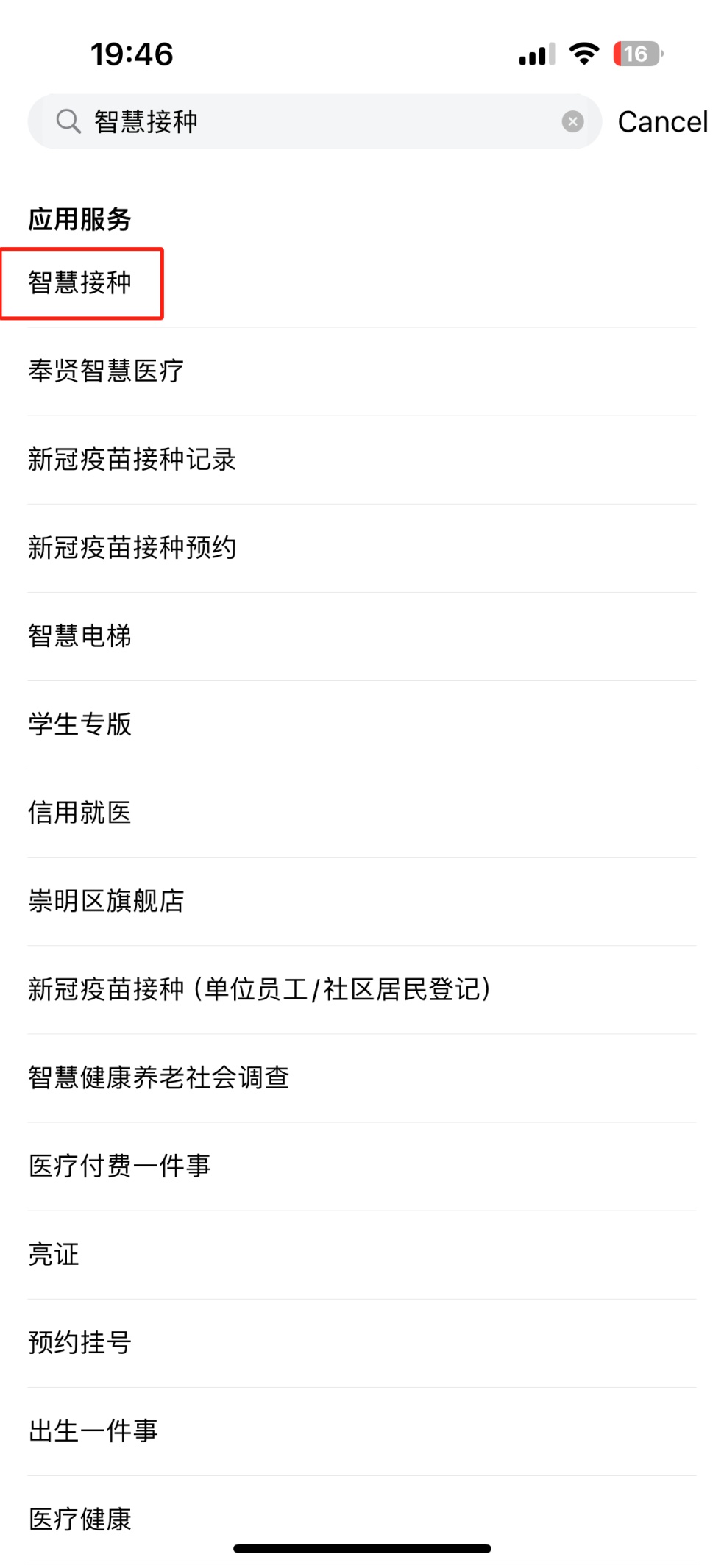This screenshot has height=1568, width=724.
Task: Select 新冠疫苗接种记录
Action: pos(362,460)
